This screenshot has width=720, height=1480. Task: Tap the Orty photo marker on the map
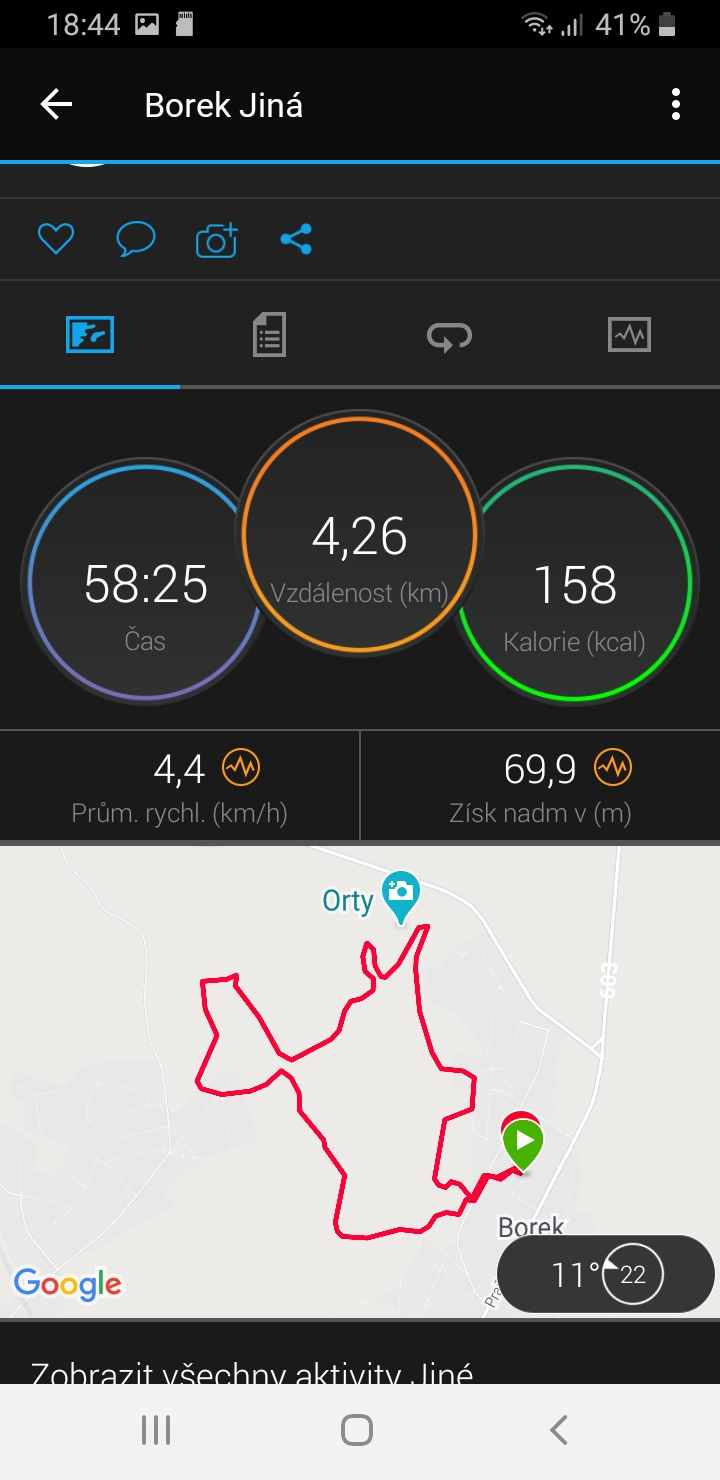[401, 897]
